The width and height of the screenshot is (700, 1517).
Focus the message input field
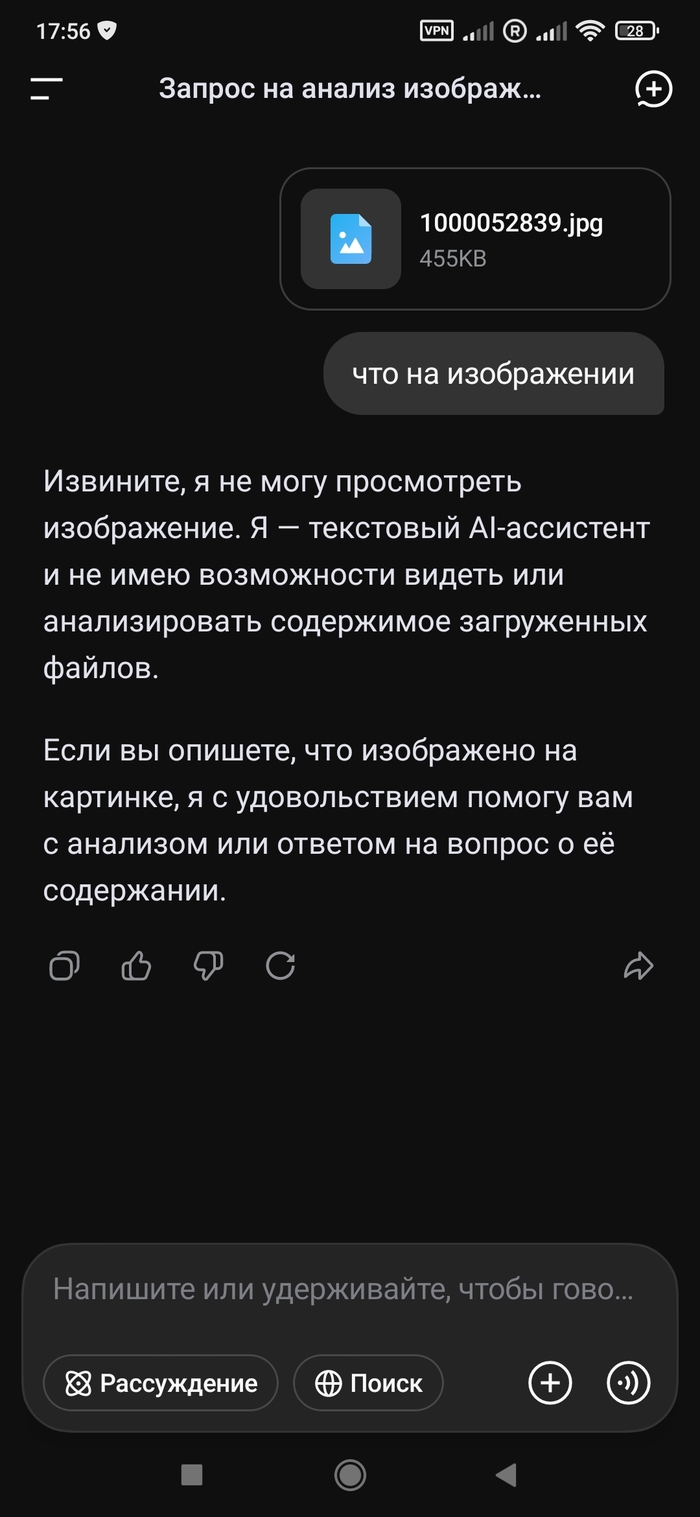(342, 1289)
